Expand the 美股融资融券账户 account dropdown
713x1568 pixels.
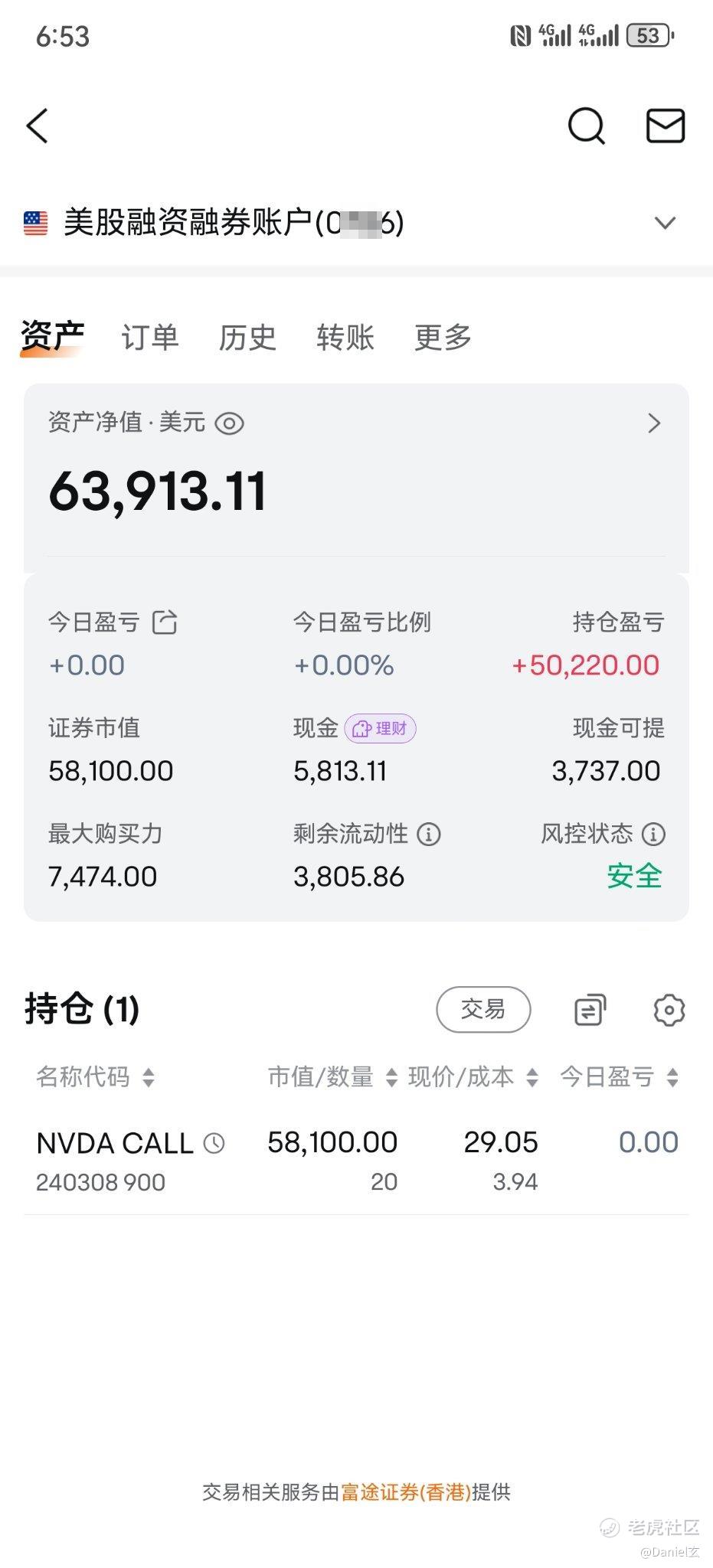[x=664, y=223]
